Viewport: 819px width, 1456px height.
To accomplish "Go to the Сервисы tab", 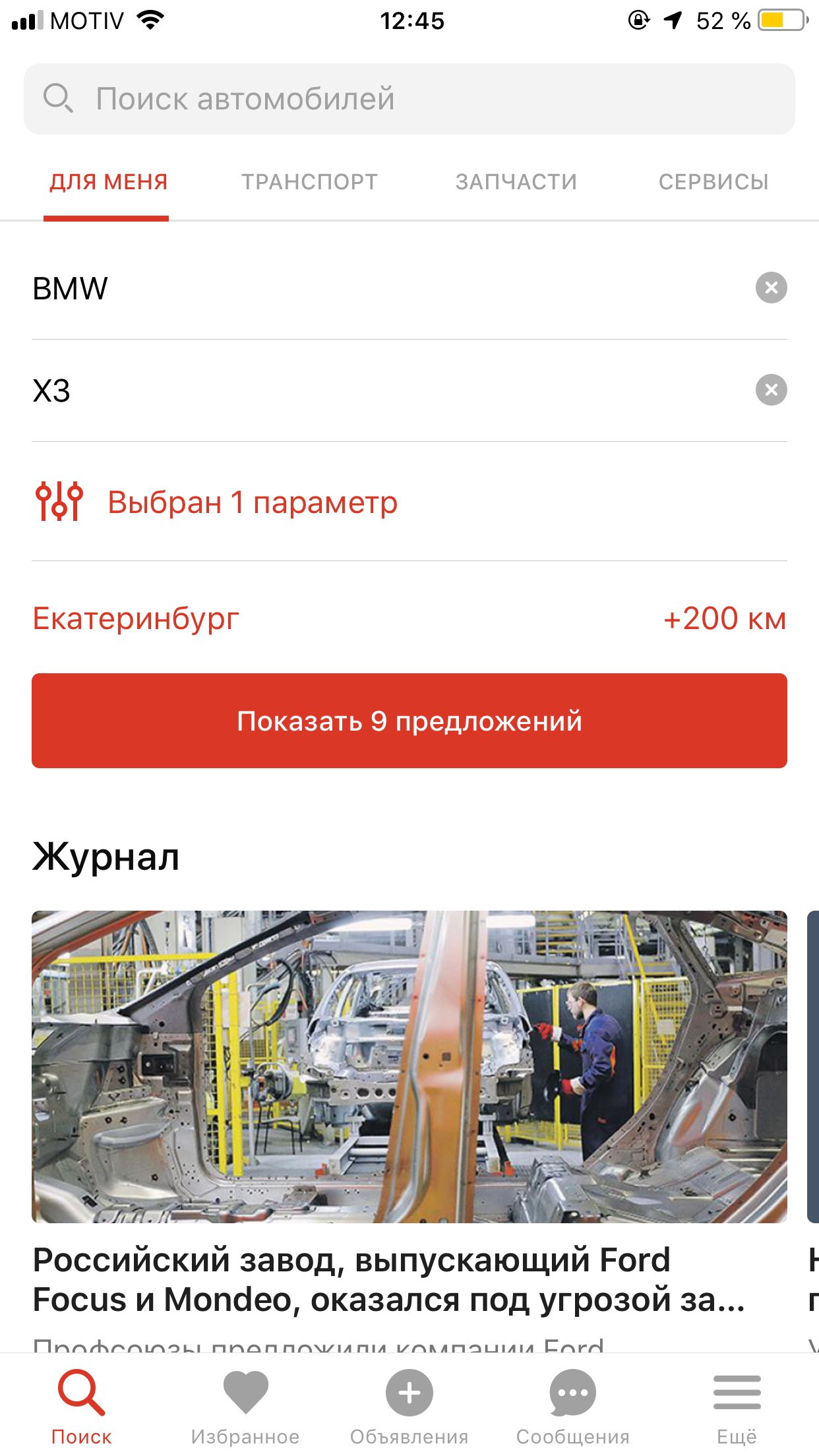I will pos(713,182).
